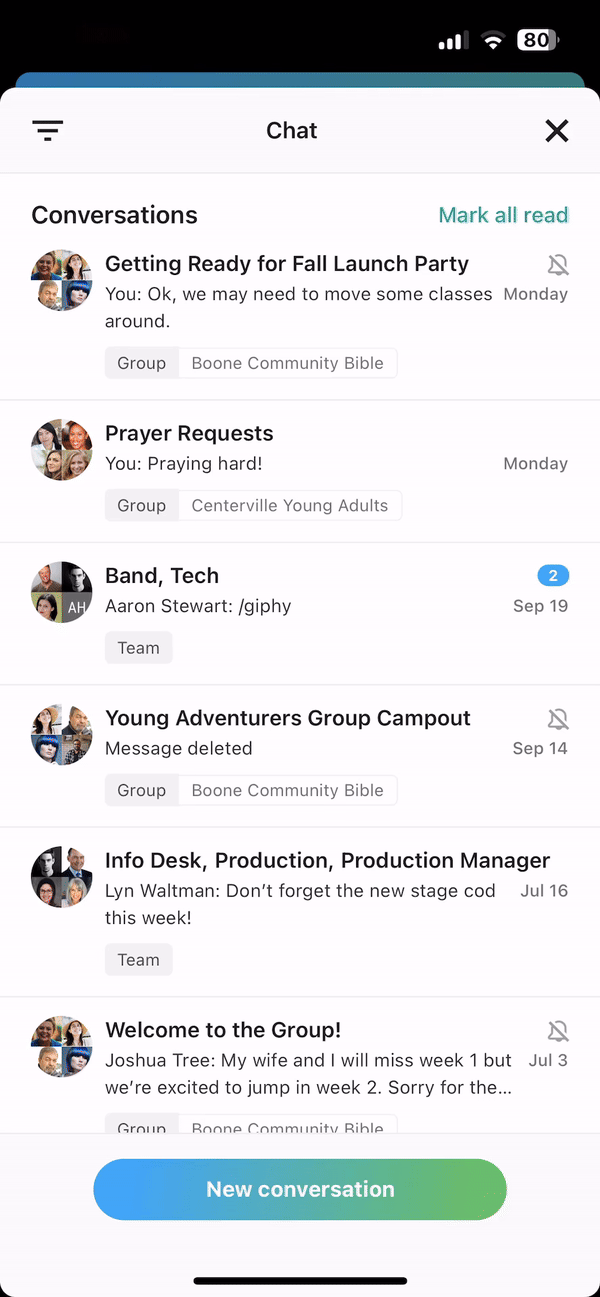
Task: Open the conversation filter icon
Action: coord(48,131)
